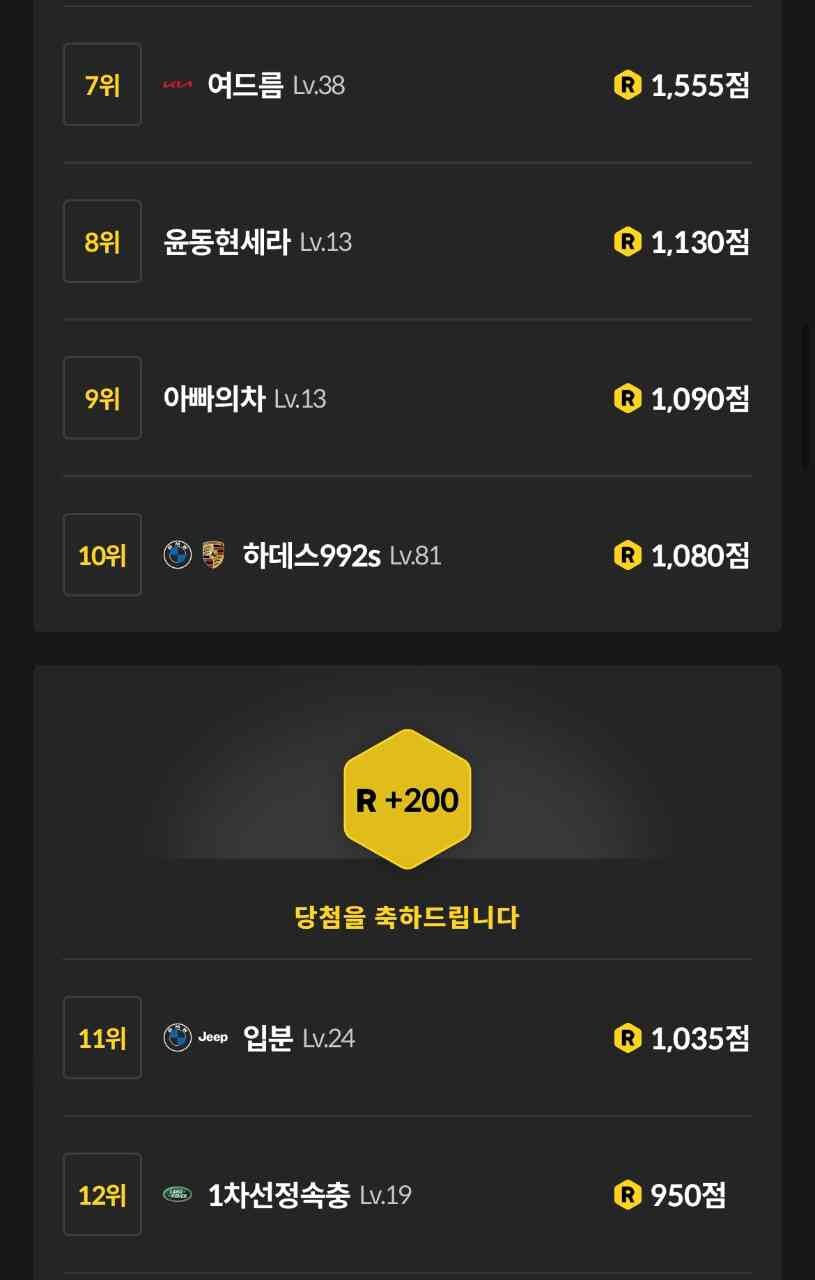Open 1차선정속충's ranking row

point(279,1195)
